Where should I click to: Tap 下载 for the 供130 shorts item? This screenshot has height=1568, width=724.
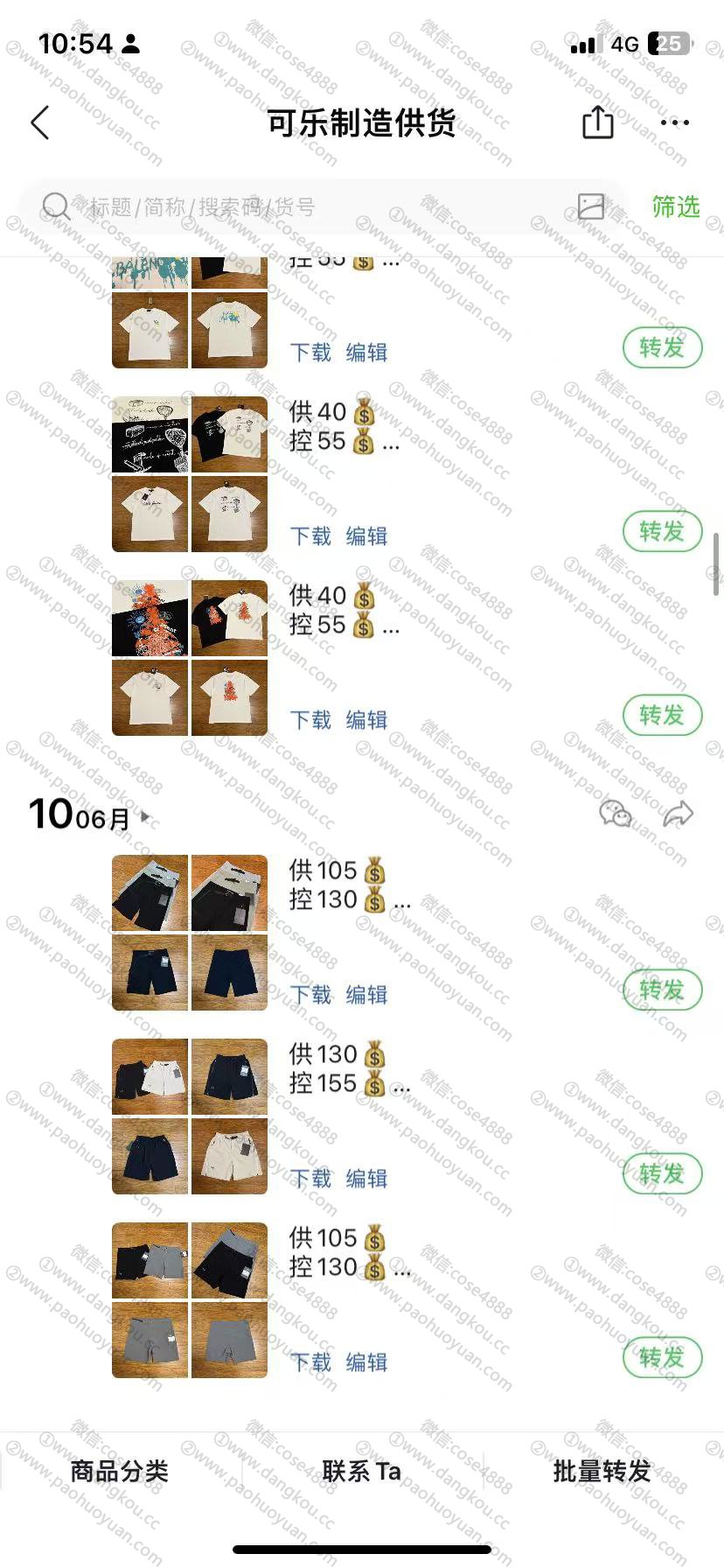pyautogui.click(x=310, y=1179)
